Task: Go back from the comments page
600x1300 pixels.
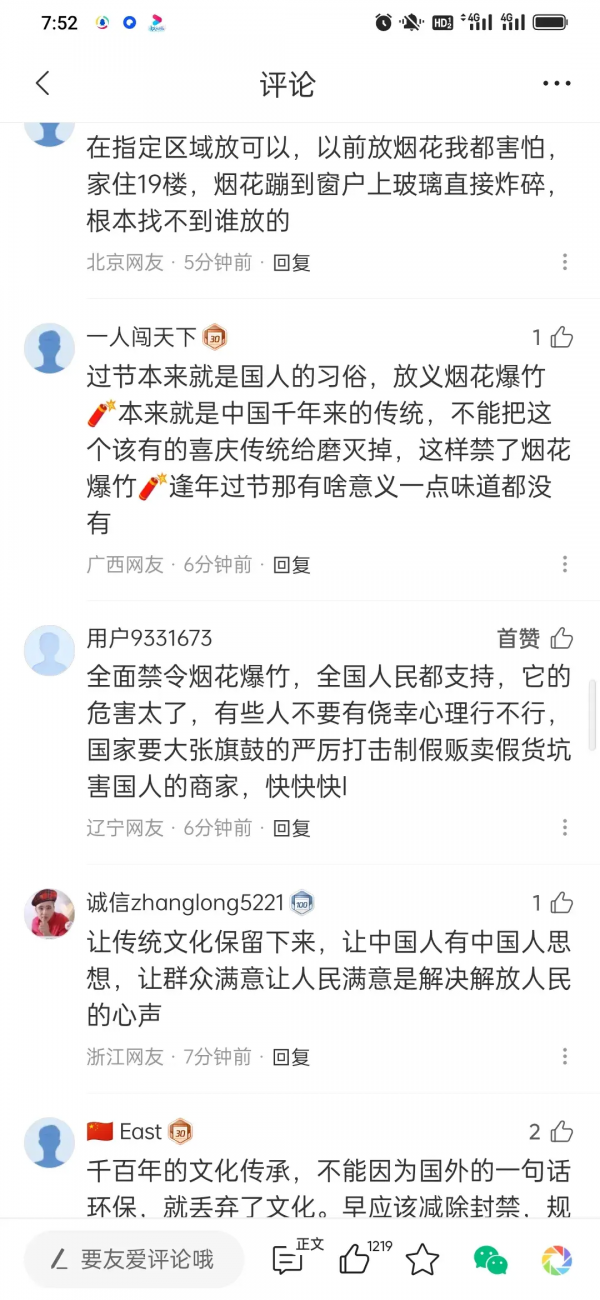Action: click(x=42, y=84)
